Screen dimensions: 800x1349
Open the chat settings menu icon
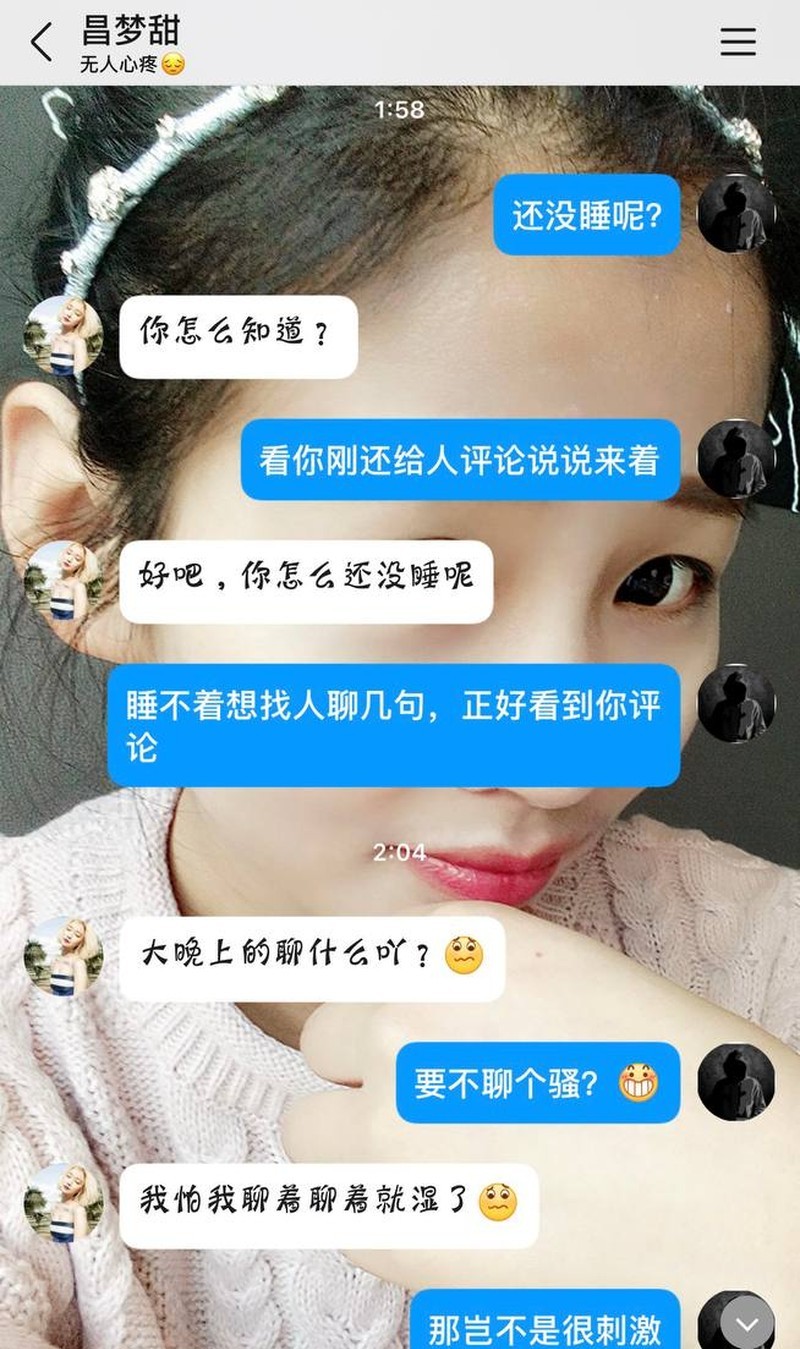(x=738, y=42)
